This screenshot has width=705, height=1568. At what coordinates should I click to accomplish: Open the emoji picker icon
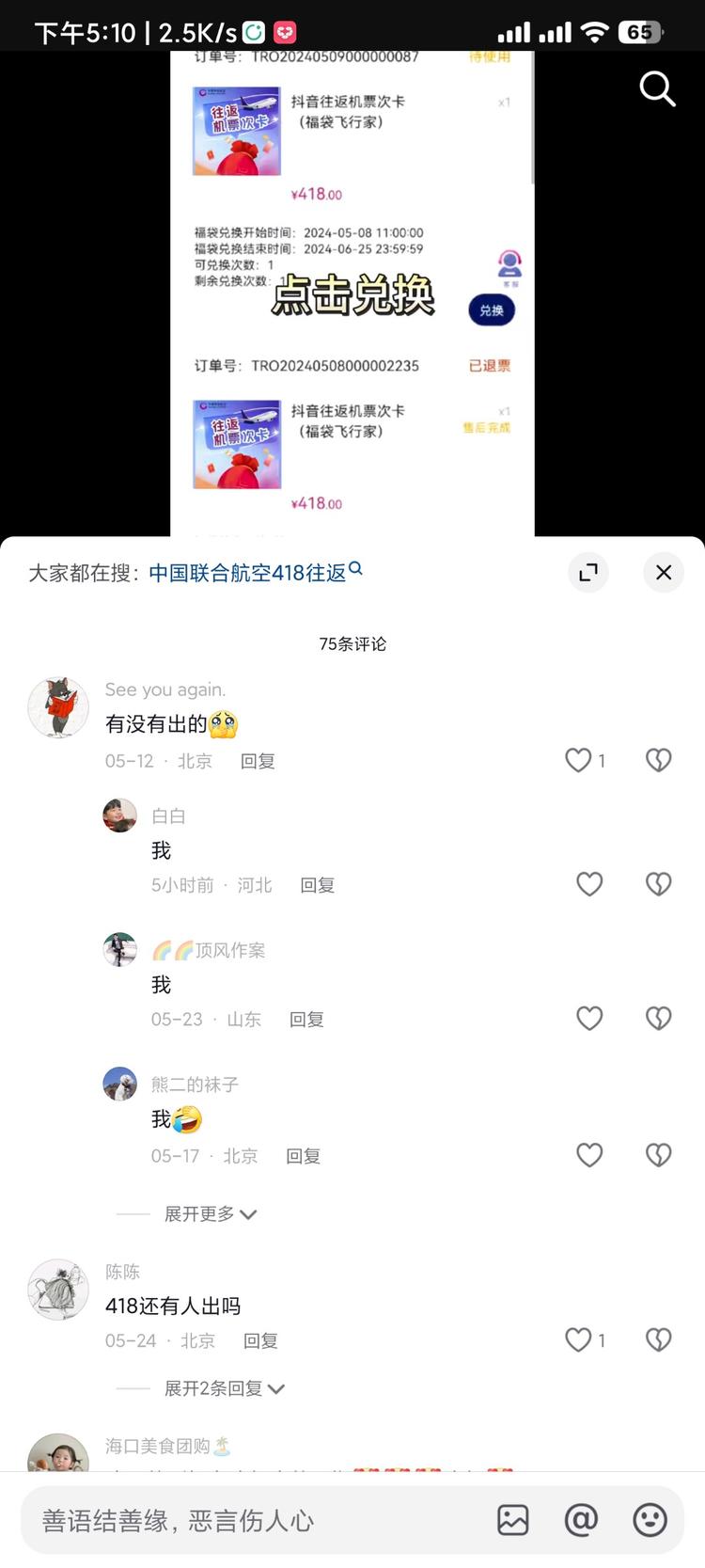click(648, 1519)
